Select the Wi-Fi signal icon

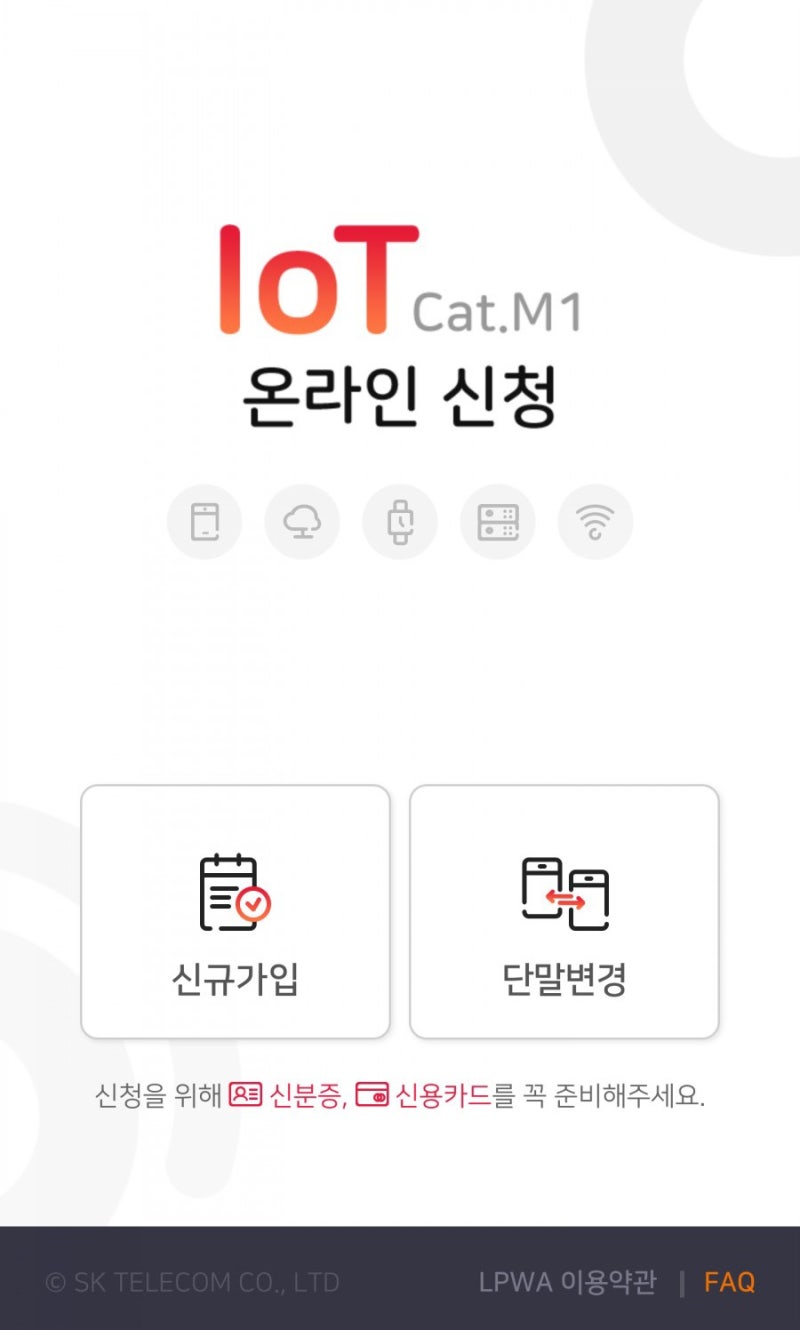pos(595,521)
